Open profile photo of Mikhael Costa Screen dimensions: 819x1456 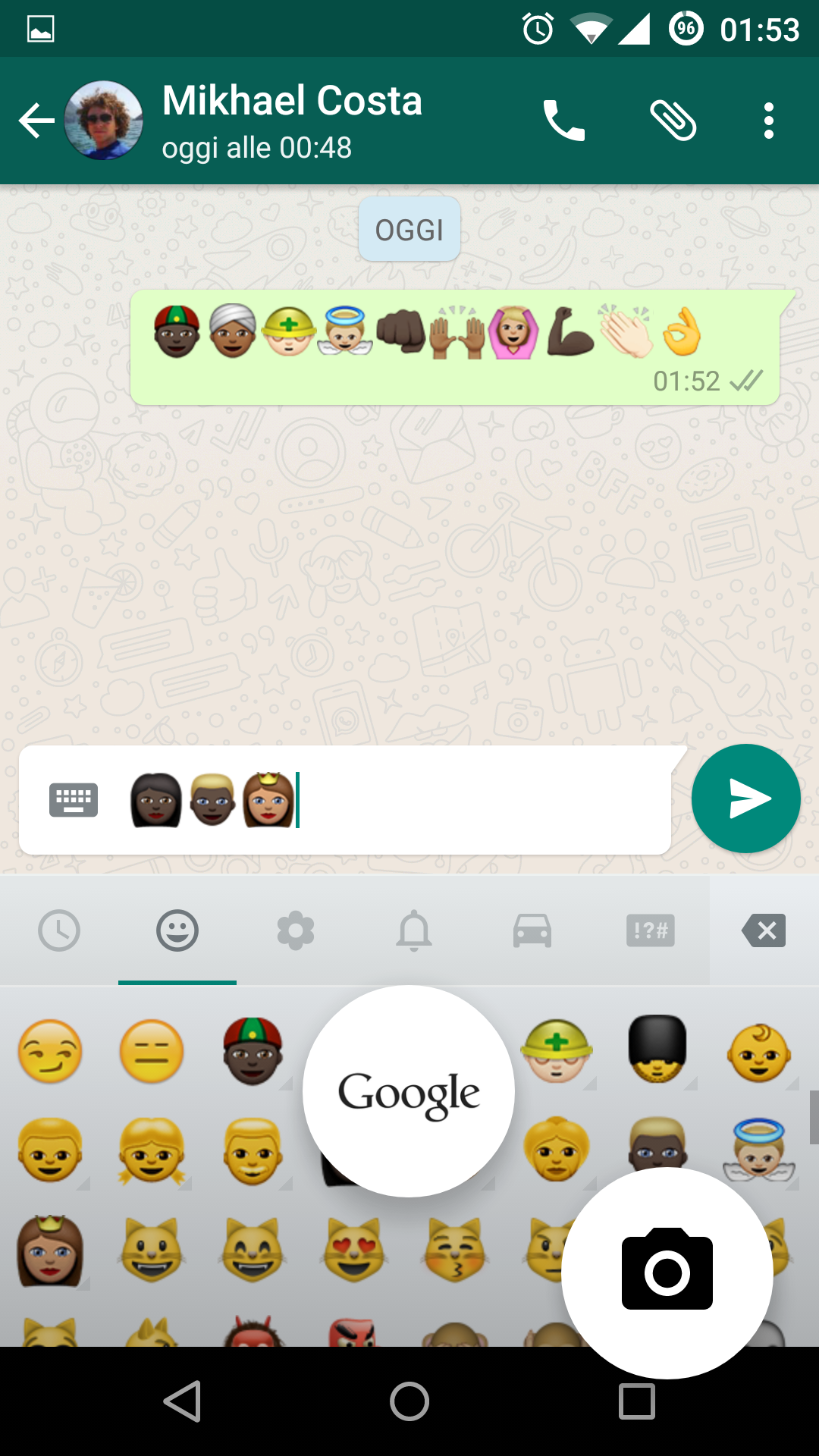point(104,121)
